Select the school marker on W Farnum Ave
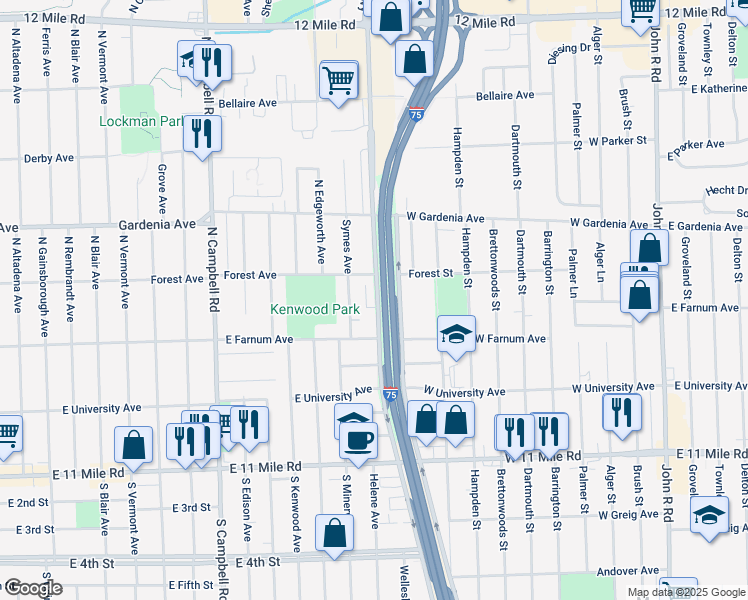 pyautogui.click(x=456, y=333)
